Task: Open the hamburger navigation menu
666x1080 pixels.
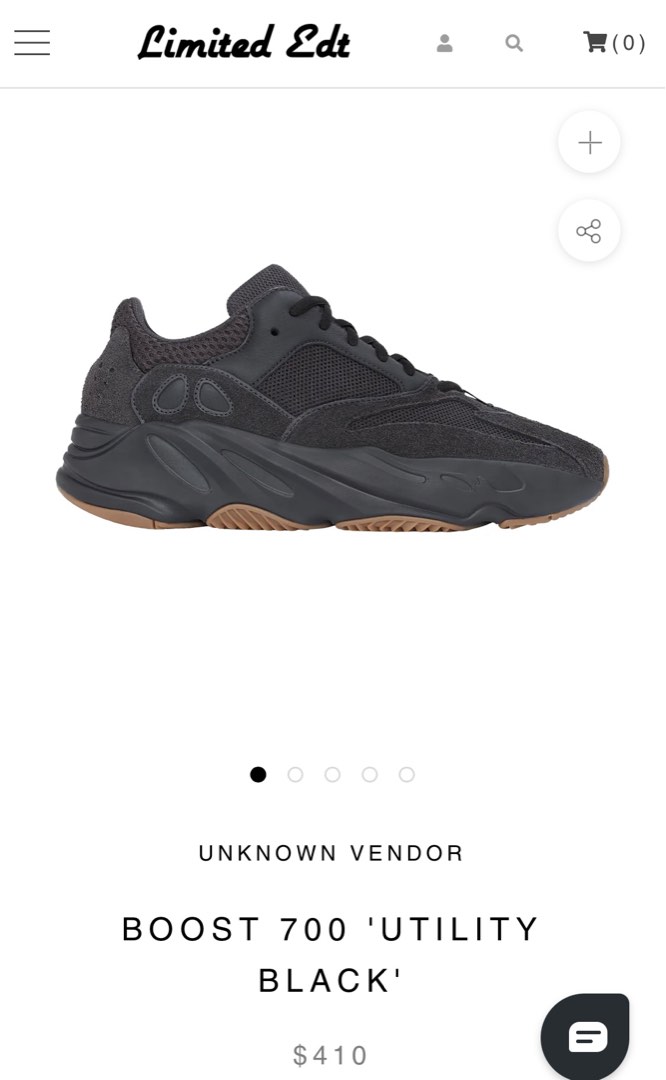Action: click(32, 43)
